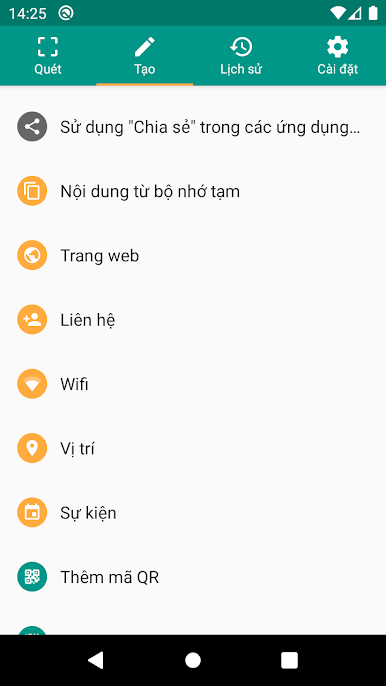
Task: Choose Trang web to create a code
Action: [x=193, y=256]
